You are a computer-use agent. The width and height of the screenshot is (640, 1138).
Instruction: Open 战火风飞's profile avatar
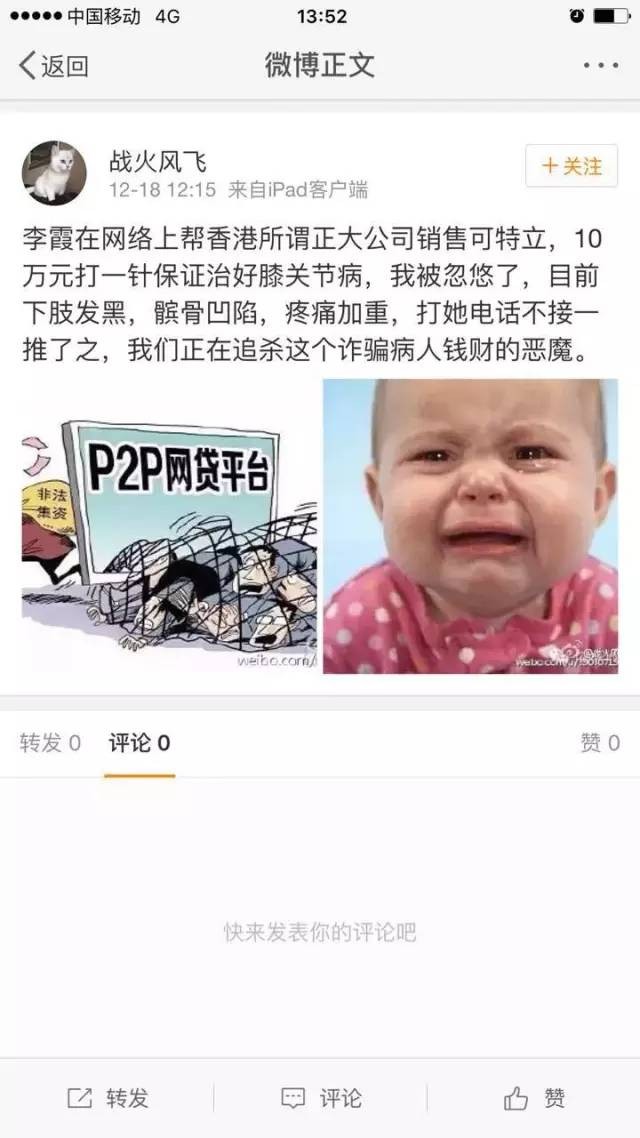pos(54,173)
